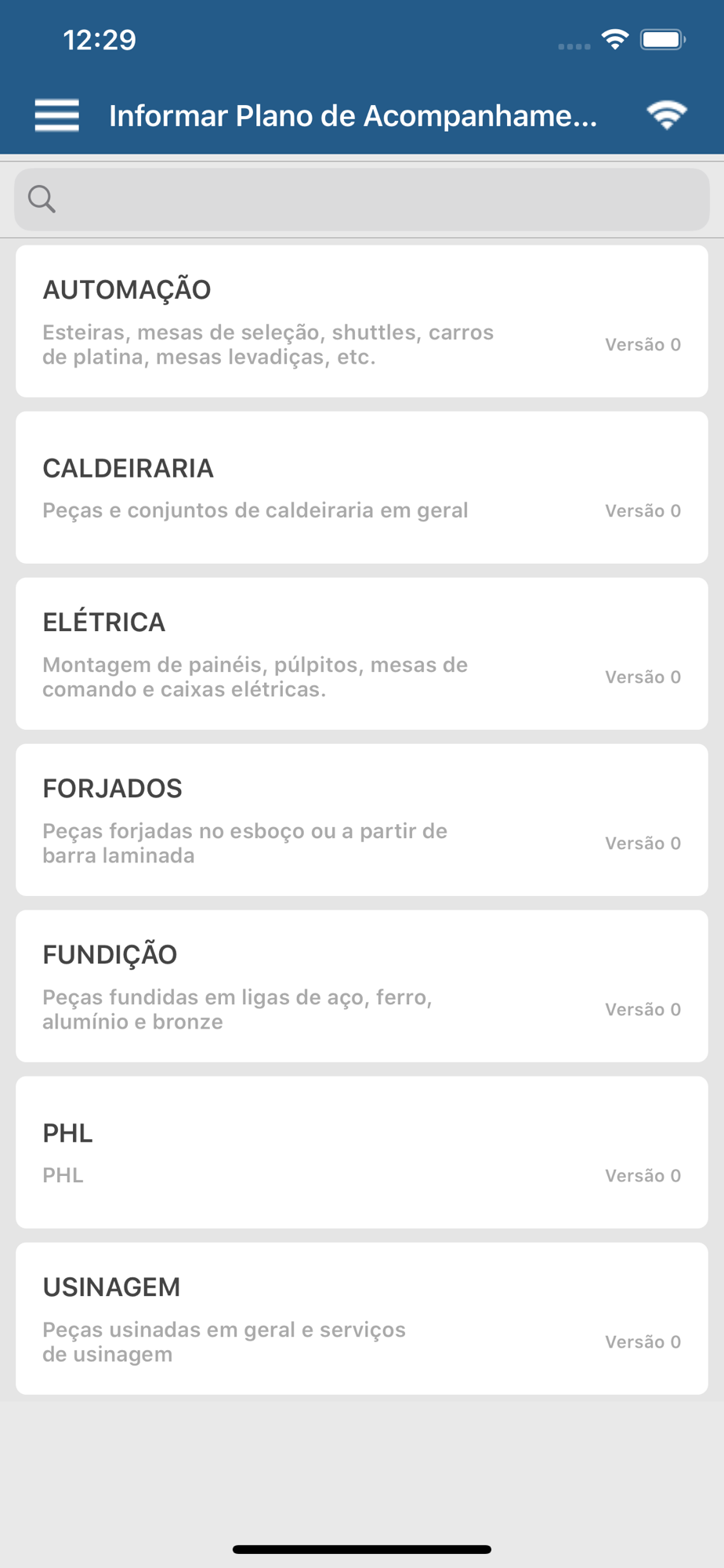Select the FUNDIÇÃO plan card
The image size is (724, 1568).
pos(362,986)
